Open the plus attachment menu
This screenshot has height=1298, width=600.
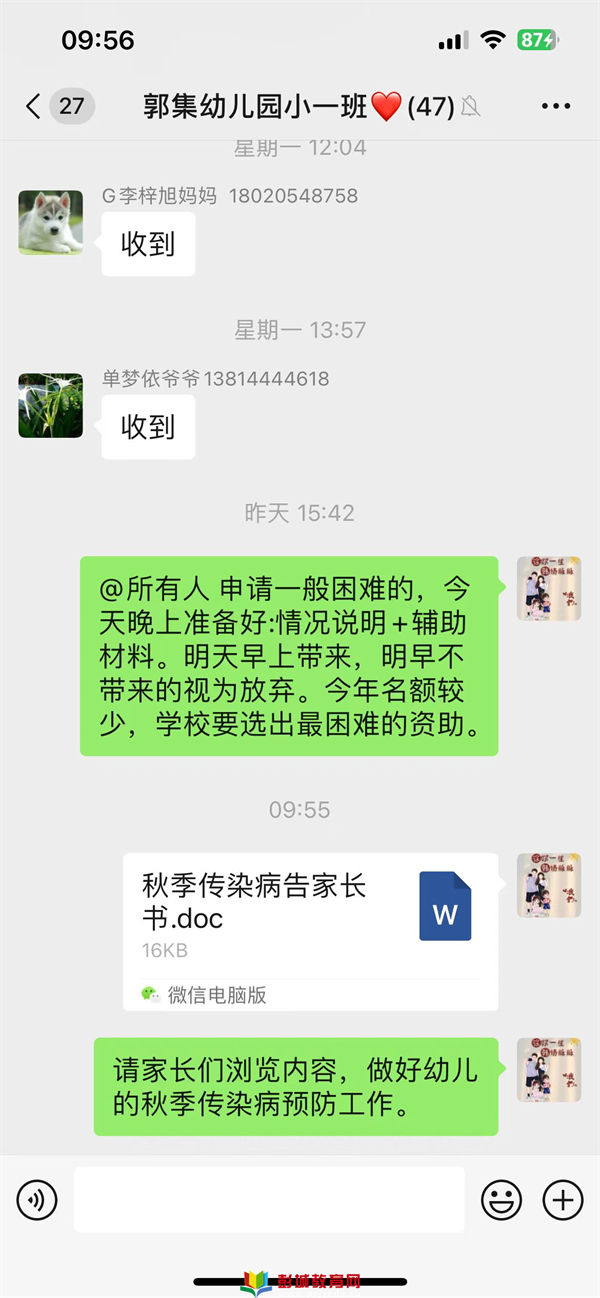coord(562,1199)
